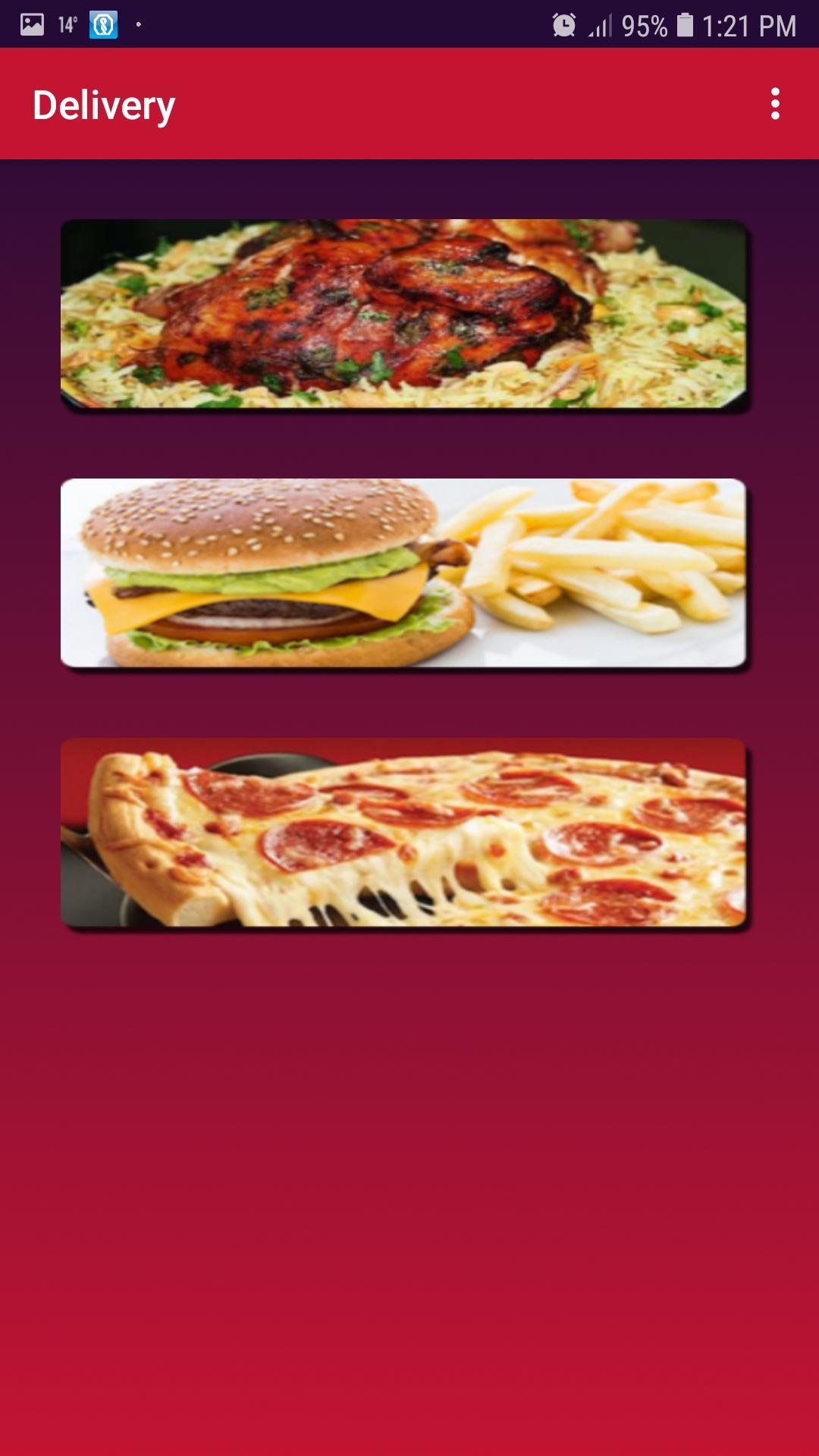Screen dimensions: 819x1456
Task: Choose the pepperoni pizza category card
Action: 403,833
